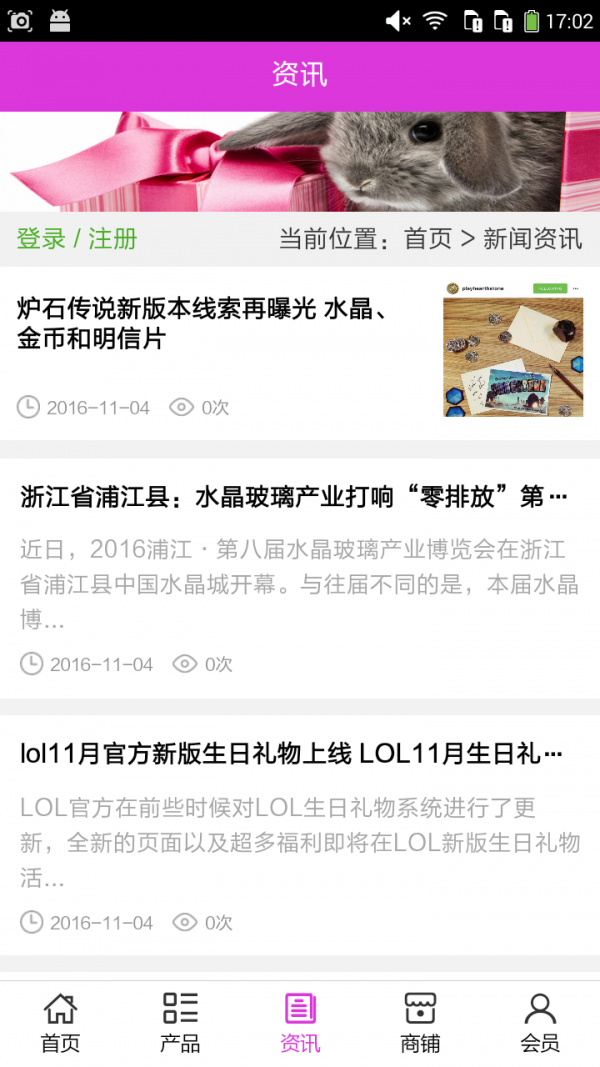The image size is (600, 1067).
Task: Go to 首页 in the breadcrumb
Action: [x=428, y=239]
